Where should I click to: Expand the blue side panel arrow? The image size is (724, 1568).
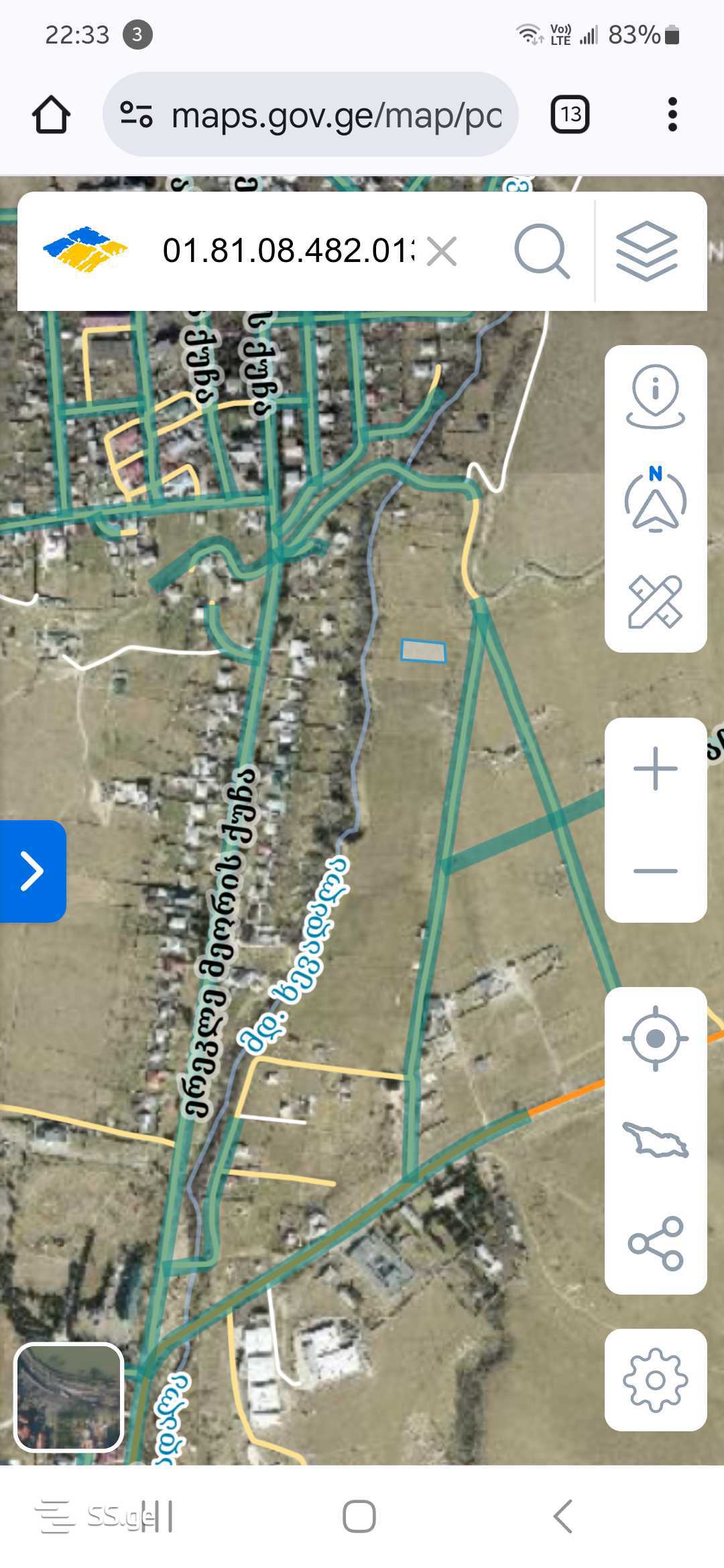[33, 871]
